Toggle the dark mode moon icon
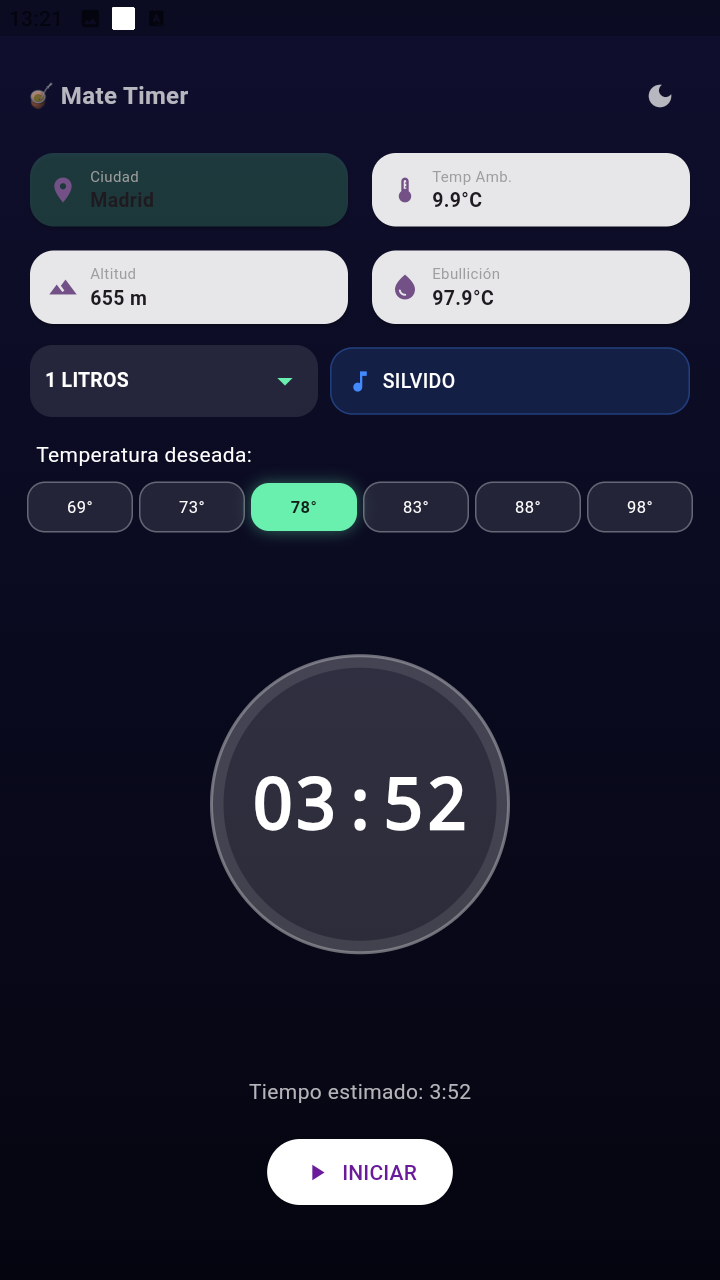The width and height of the screenshot is (720, 1280). (x=660, y=96)
